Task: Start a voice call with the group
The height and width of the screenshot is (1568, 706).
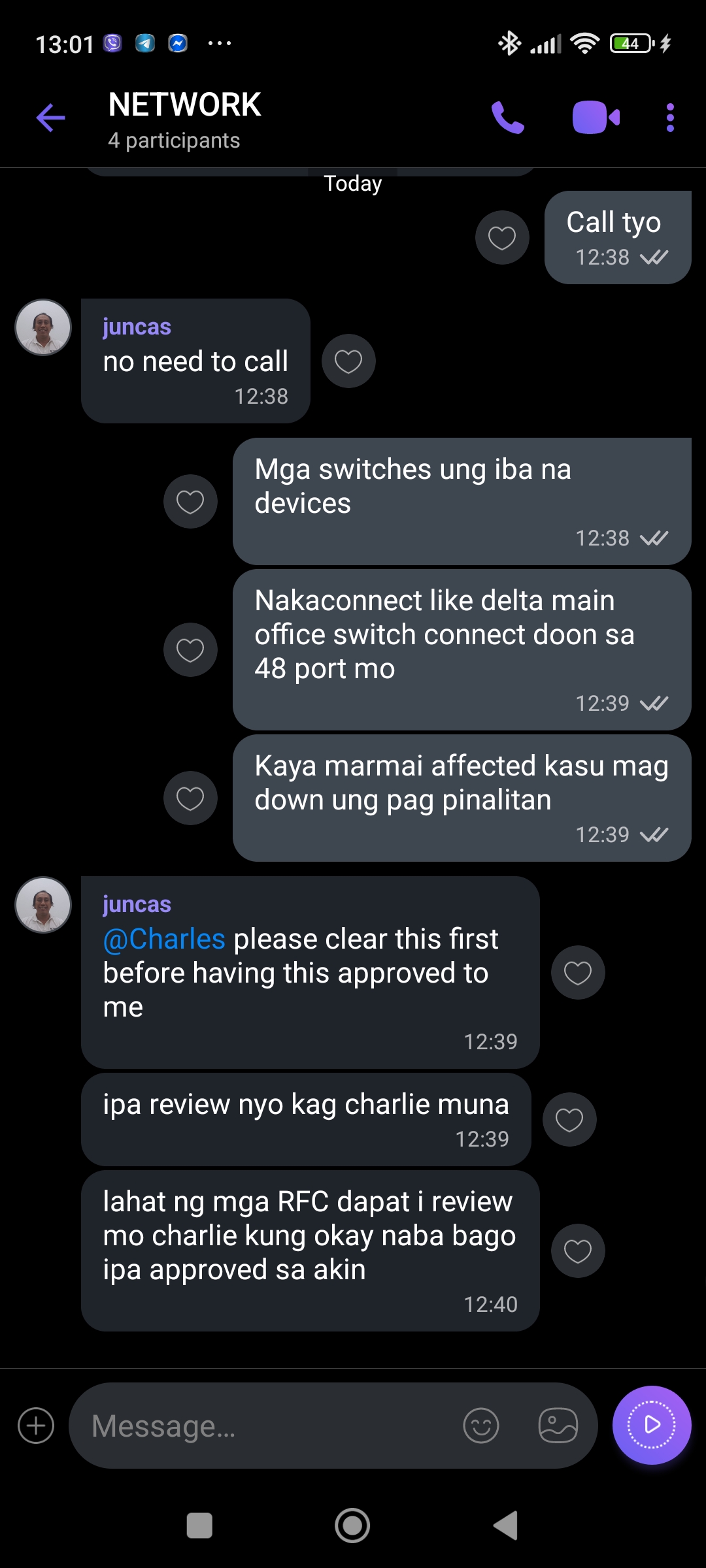Action: [x=508, y=118]
